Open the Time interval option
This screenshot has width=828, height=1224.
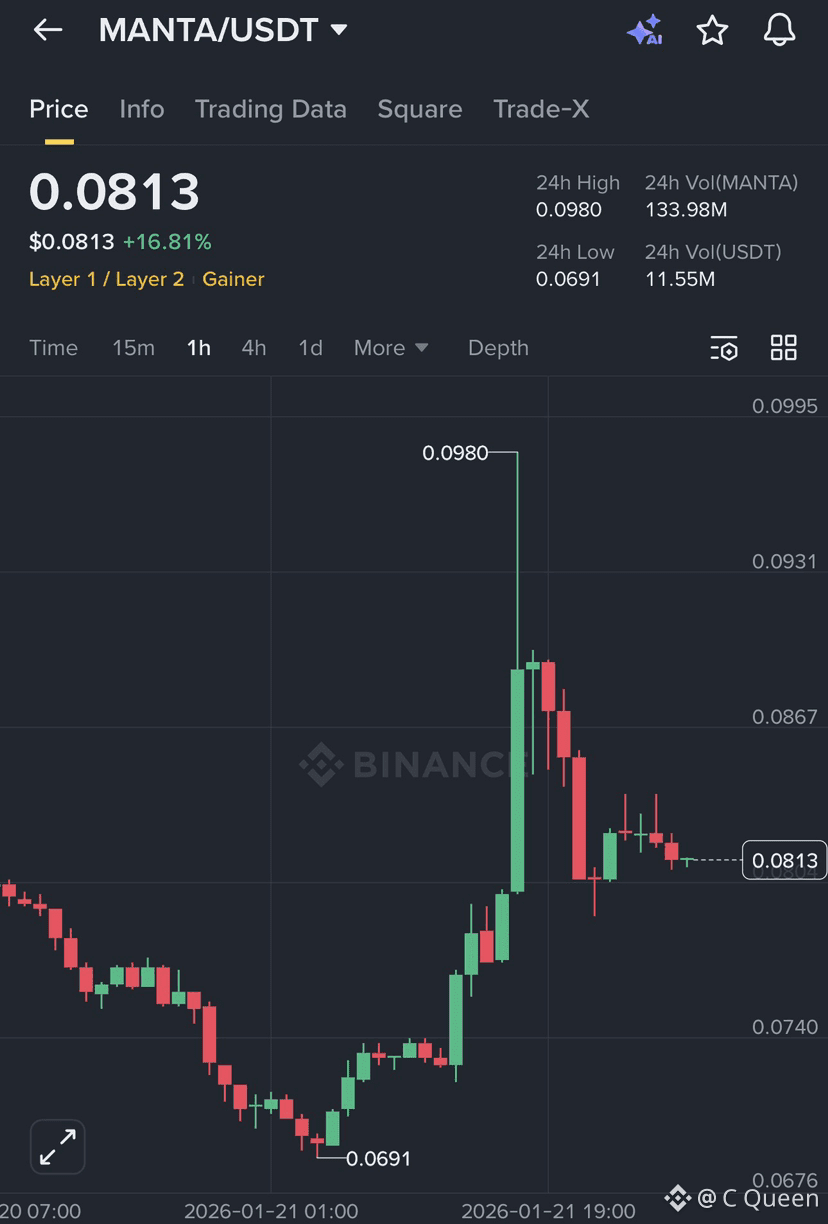53,348
